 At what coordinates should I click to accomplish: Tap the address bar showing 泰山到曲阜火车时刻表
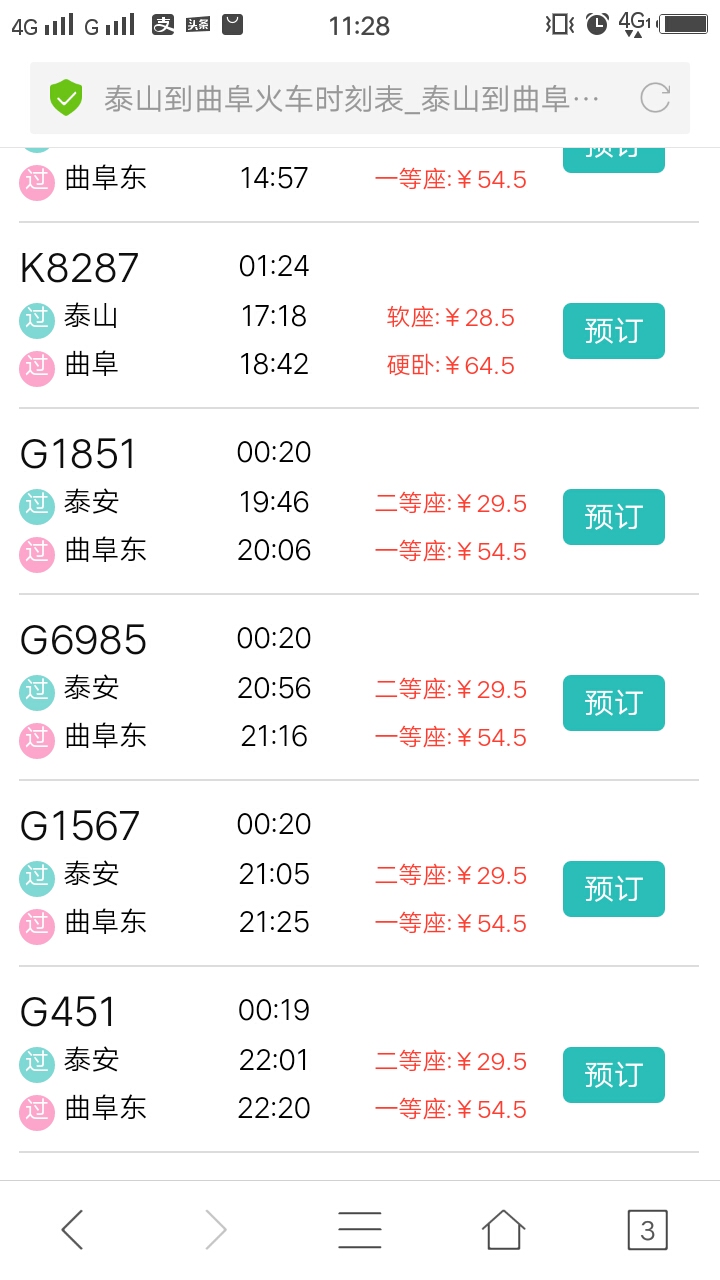360,98
